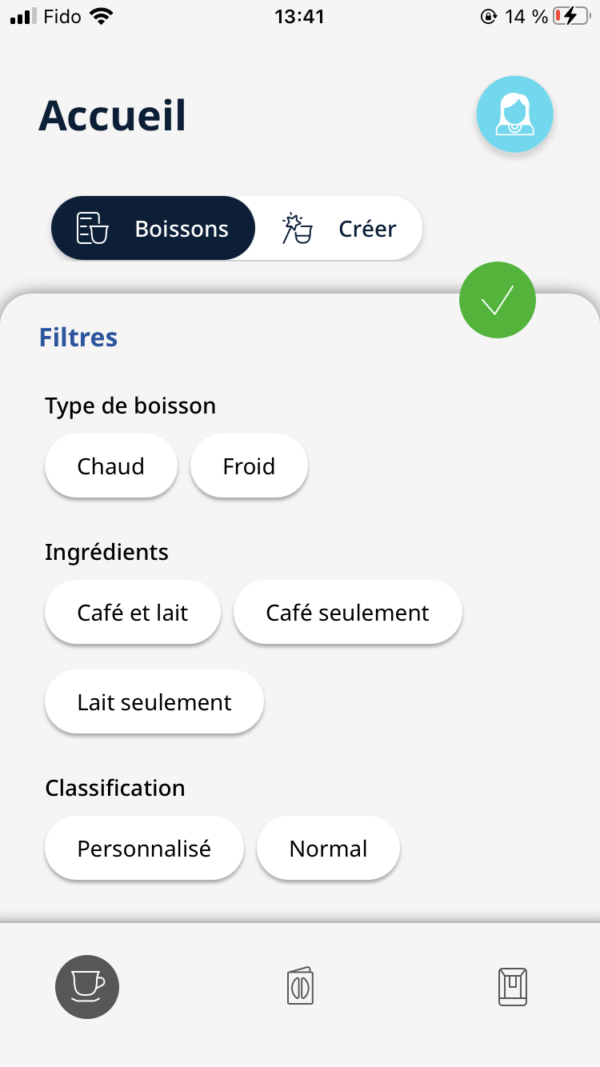Open the coffee machine tab

tap(512, 987)
